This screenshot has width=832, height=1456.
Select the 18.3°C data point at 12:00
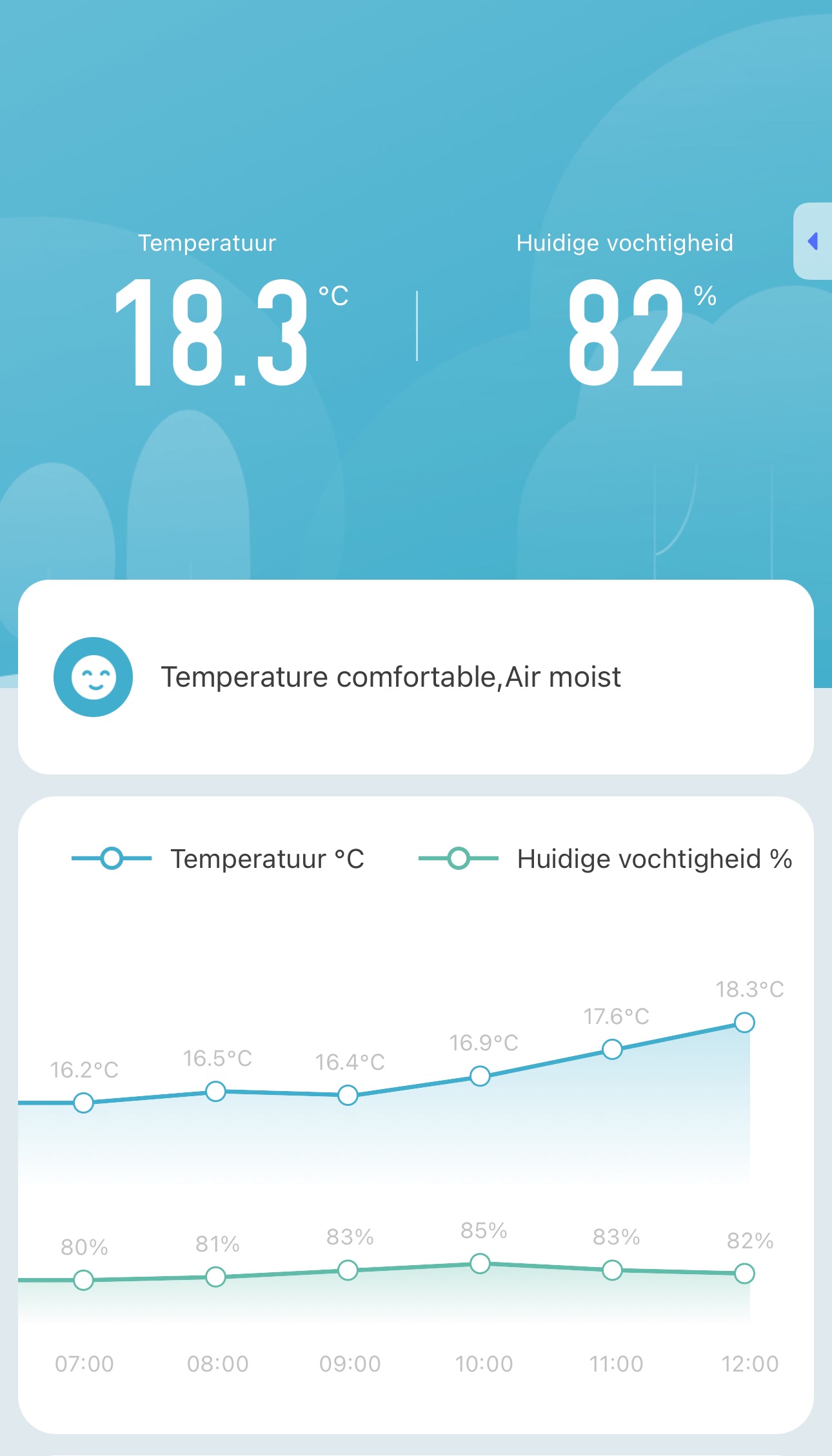click(744, 1022)
